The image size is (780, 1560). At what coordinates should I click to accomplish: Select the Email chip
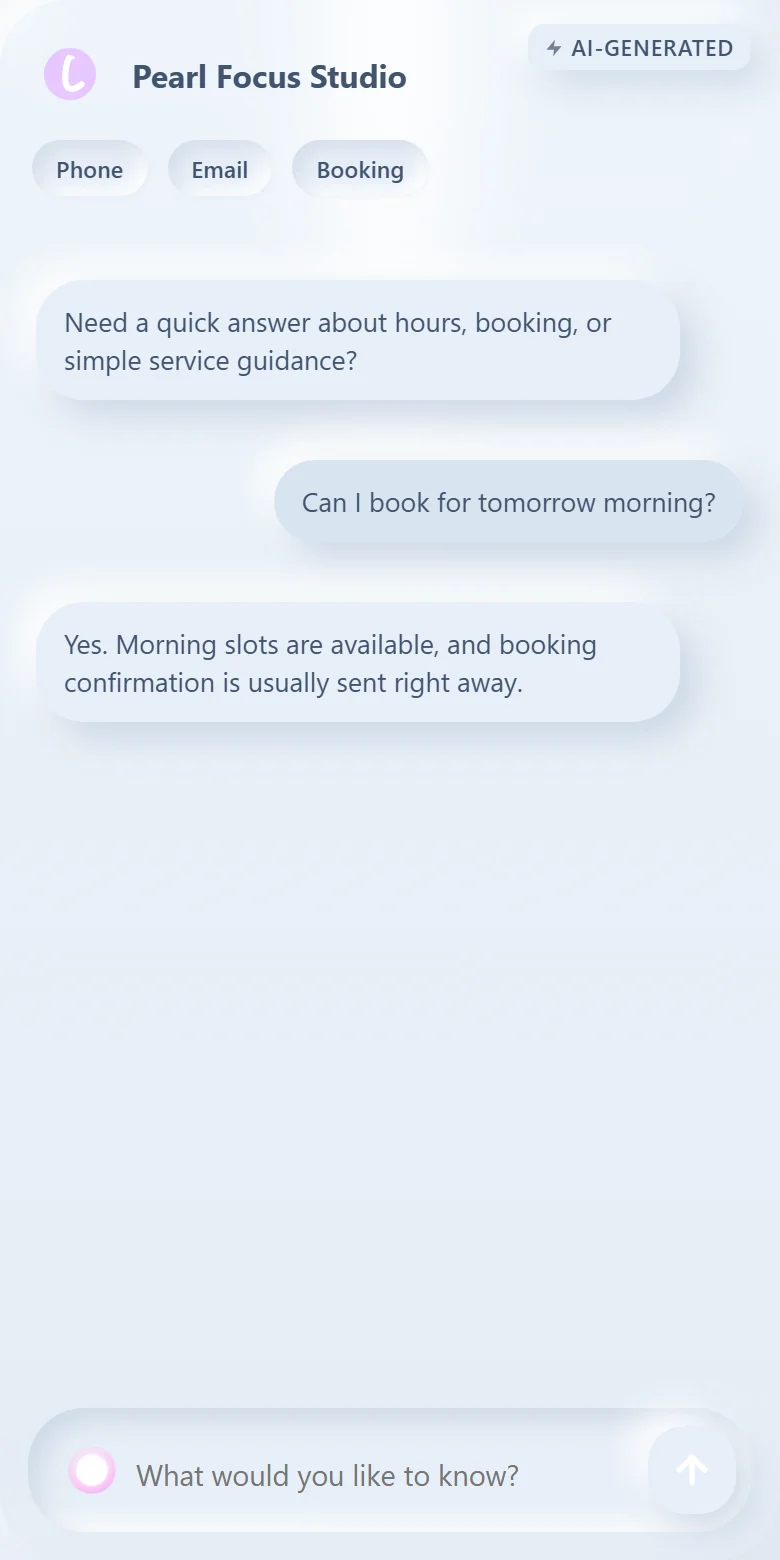pyautogui.click(x=220, y=170)
